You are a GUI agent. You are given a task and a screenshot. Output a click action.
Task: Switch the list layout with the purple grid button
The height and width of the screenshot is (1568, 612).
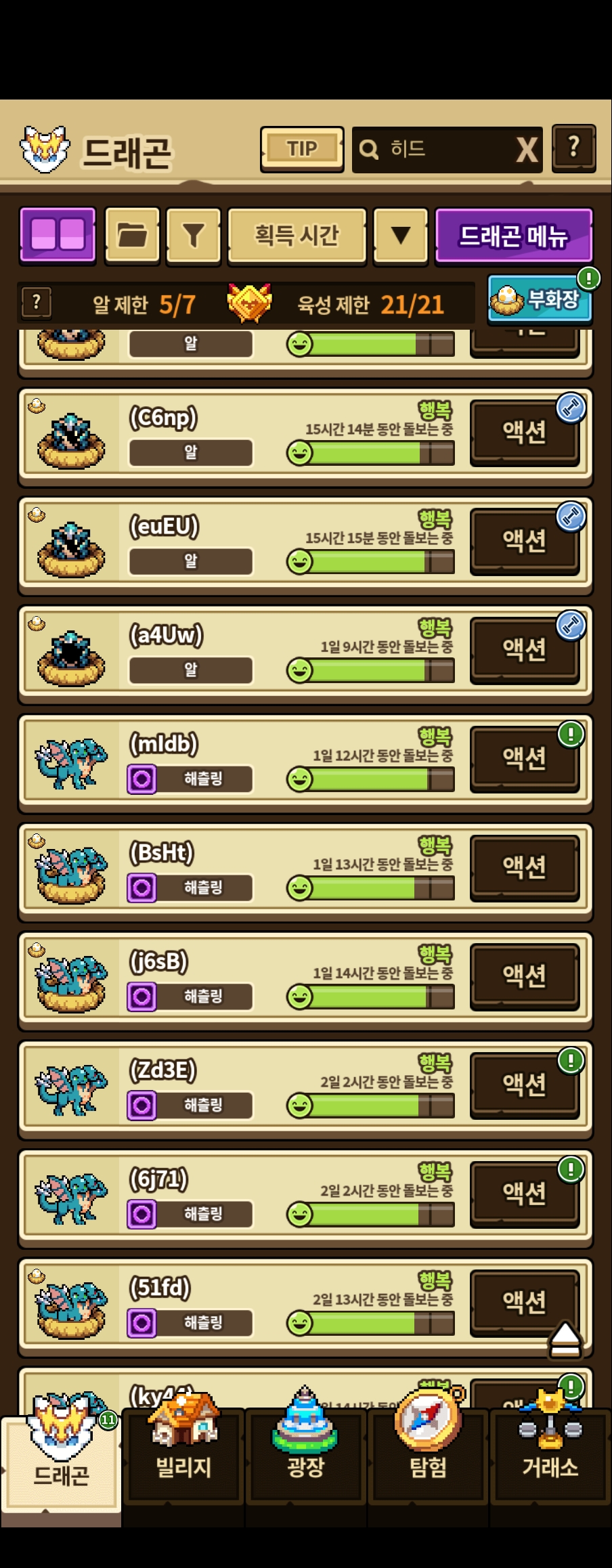tap(58, 235)
